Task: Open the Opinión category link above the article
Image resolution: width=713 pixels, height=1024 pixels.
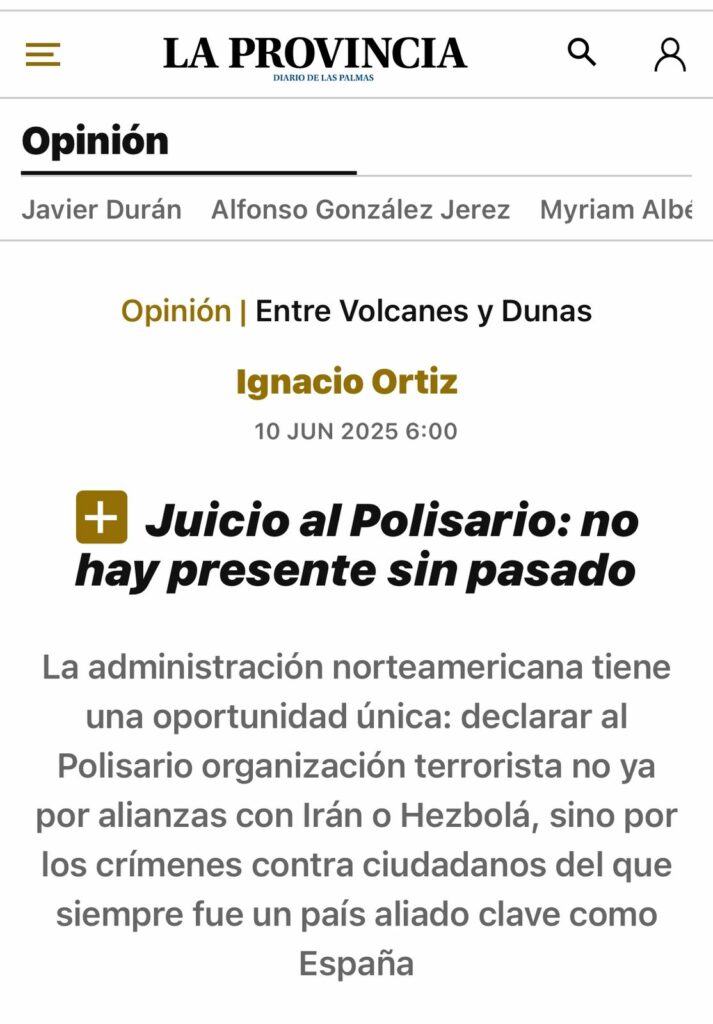Action: point(175,311)
